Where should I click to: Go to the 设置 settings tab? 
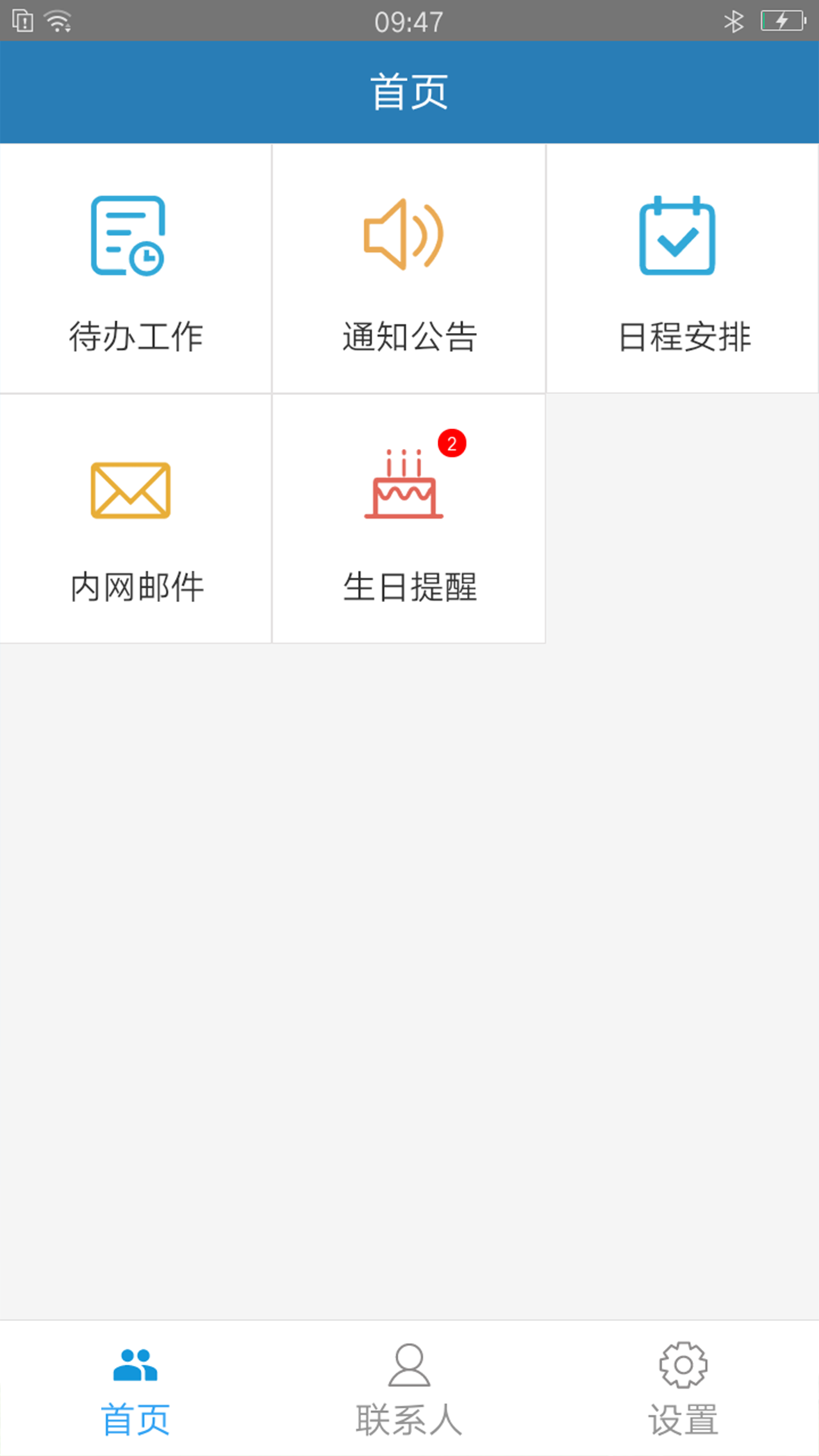pos(682,1389)
